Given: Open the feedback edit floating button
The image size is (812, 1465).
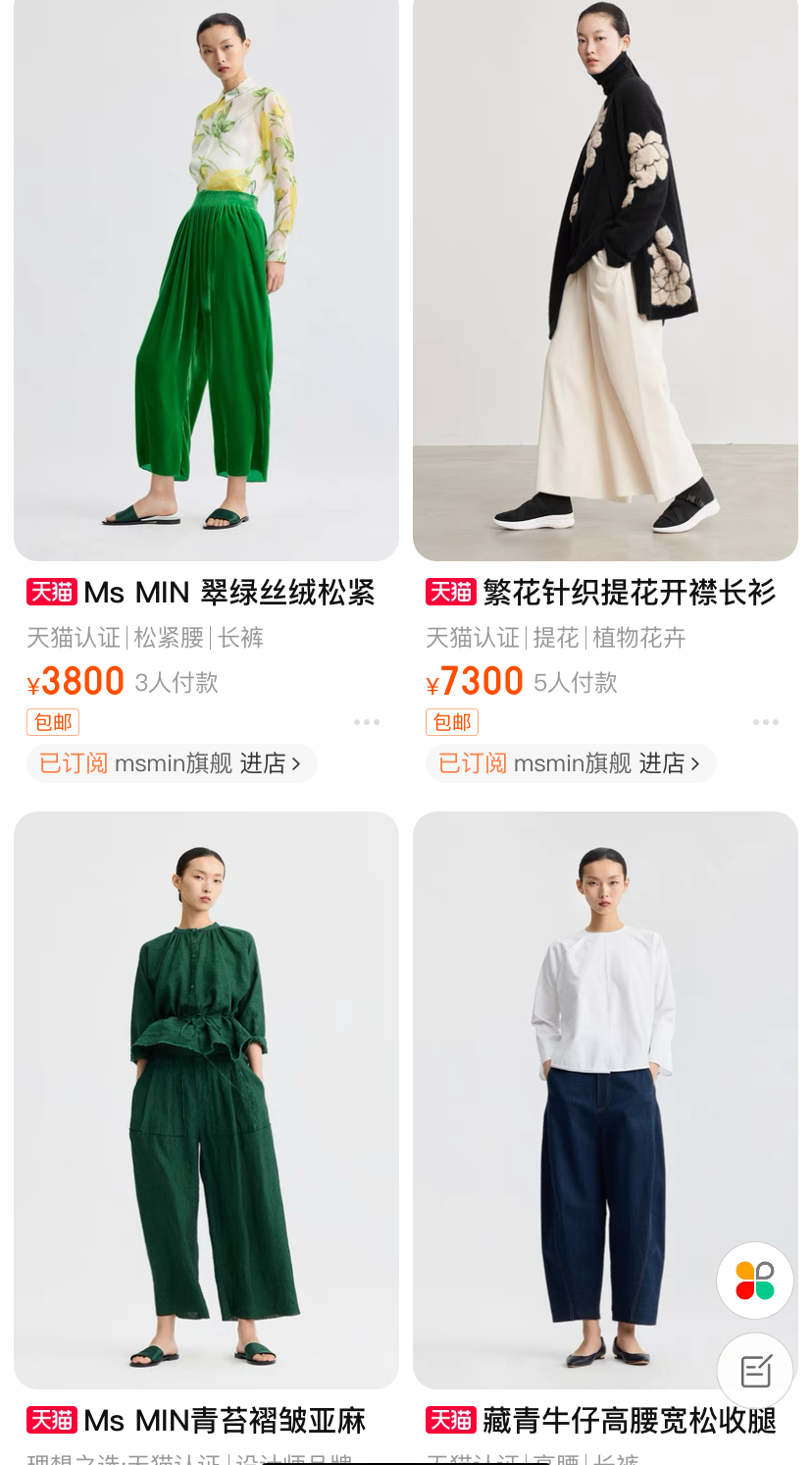Looking at the screenshot, I should 756,1371.
